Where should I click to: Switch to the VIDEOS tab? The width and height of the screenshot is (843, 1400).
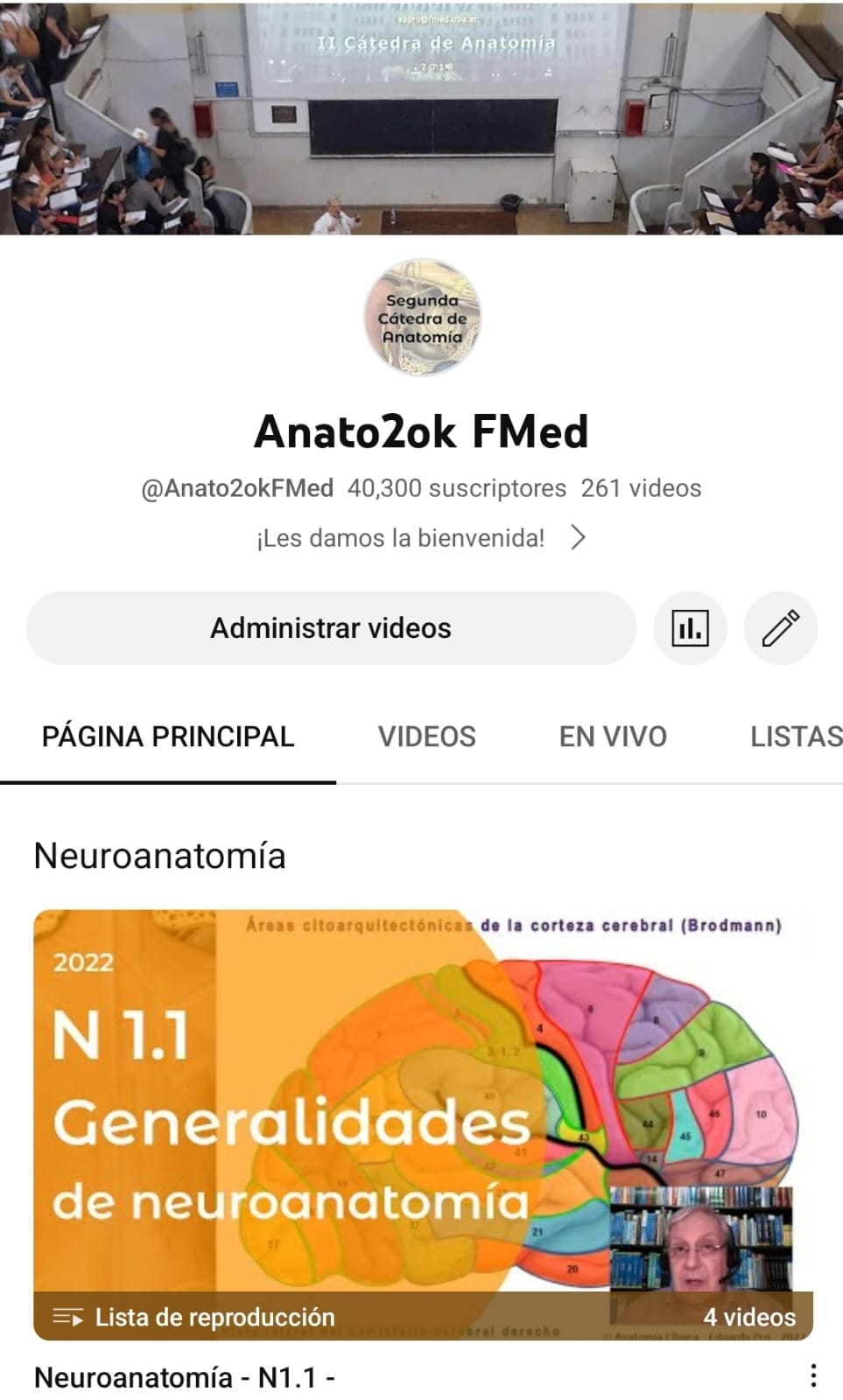click(426, 737)
